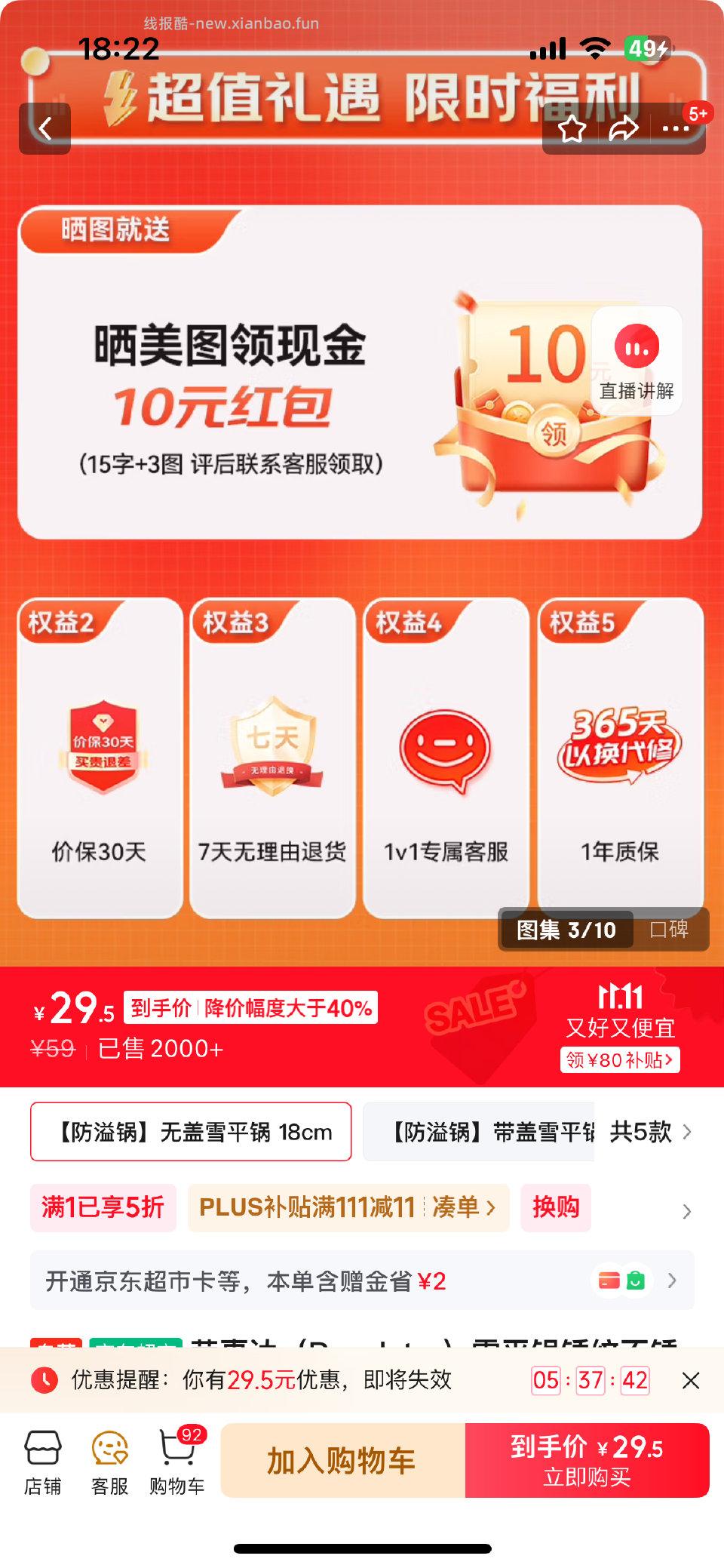This screenshot has height=1568, width=724.
Task: Go back using the top-left arrow
Action: [x=44, y=129]
